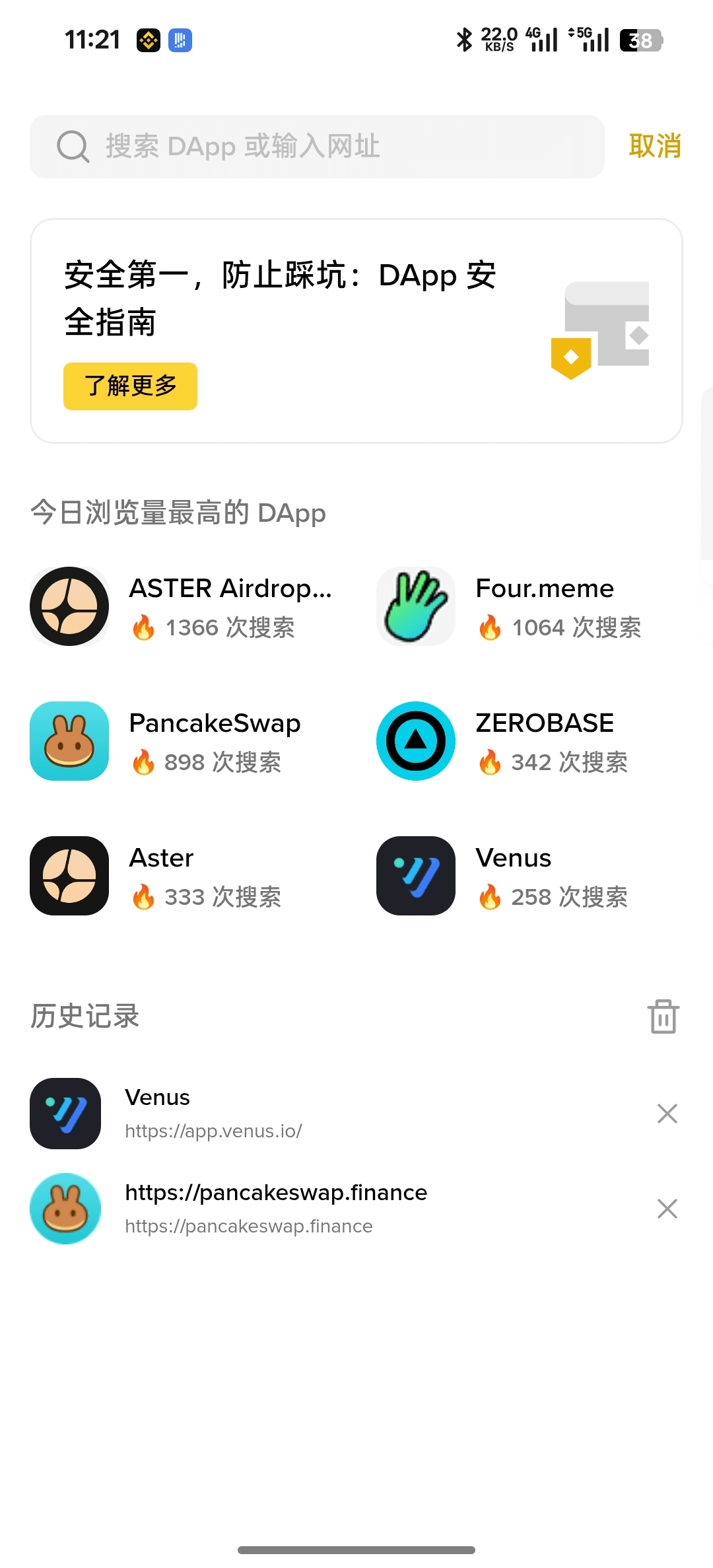Tap the DApp search or URL field
The image size is (713, 1568).
coord(317,146)
